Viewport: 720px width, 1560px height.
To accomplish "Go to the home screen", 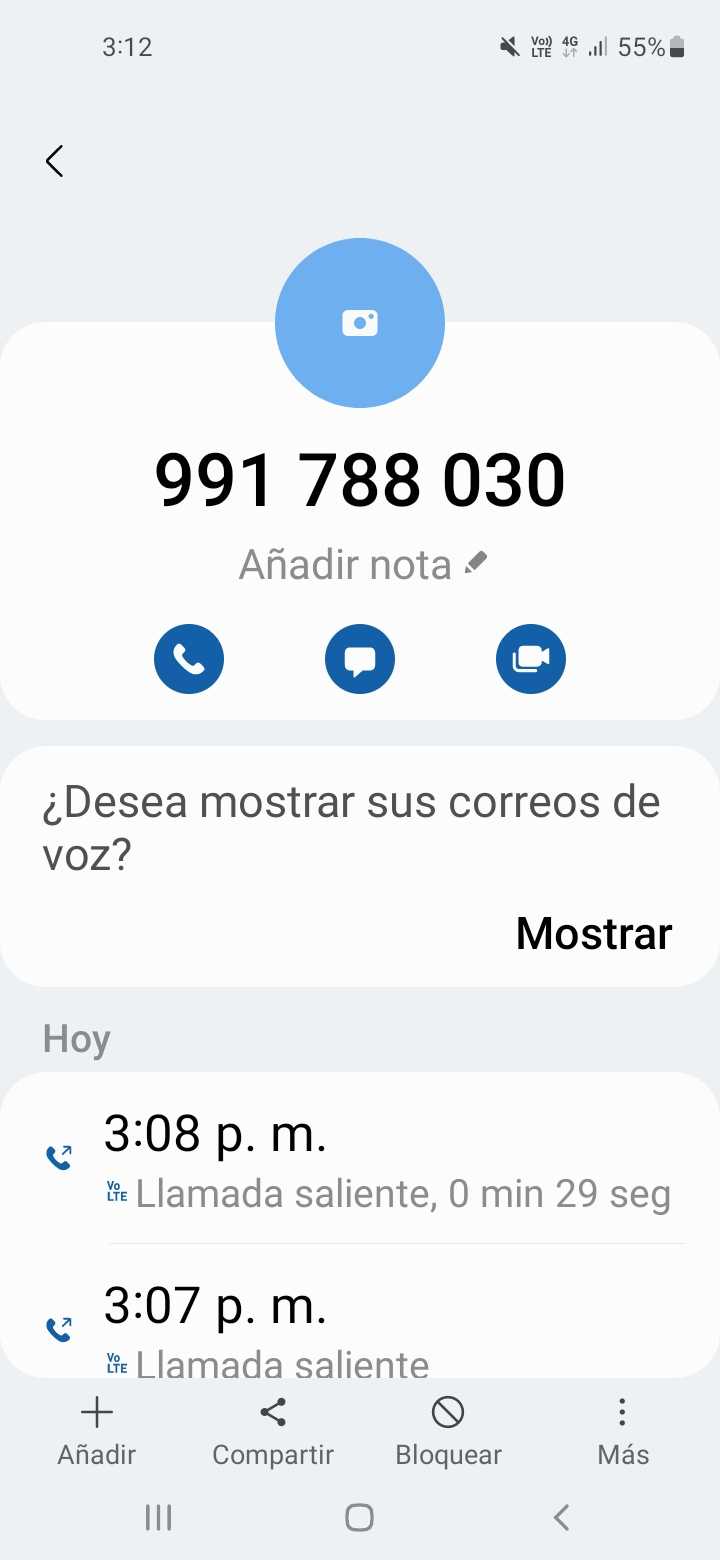I will click(360, 1517).
